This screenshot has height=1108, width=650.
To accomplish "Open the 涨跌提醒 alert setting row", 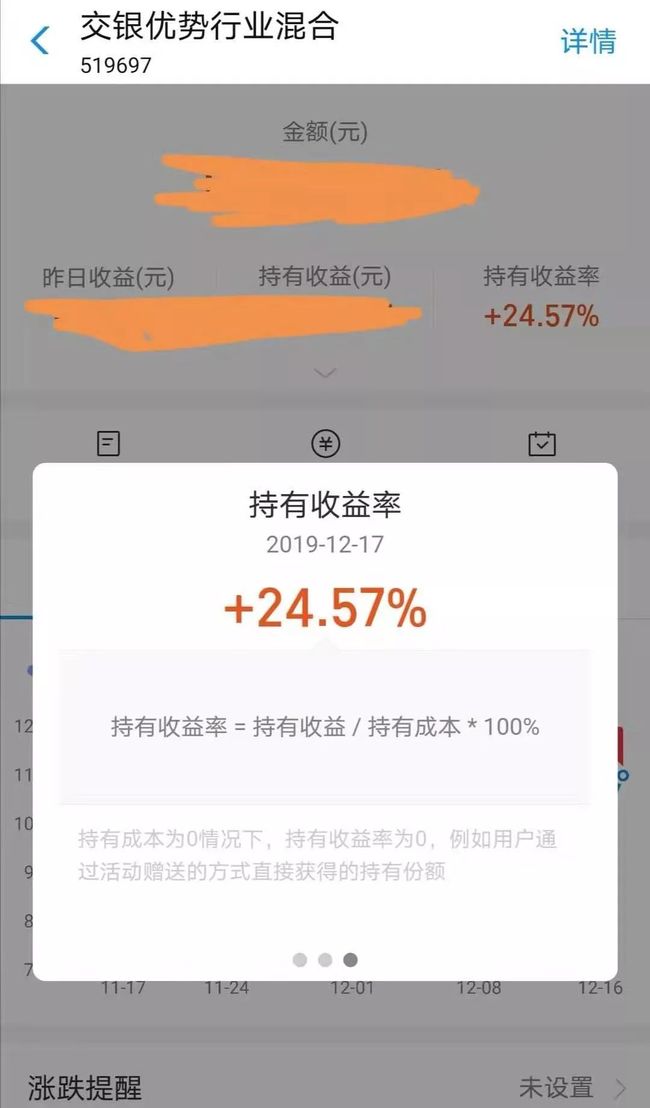I will [x=325, y=1087].
